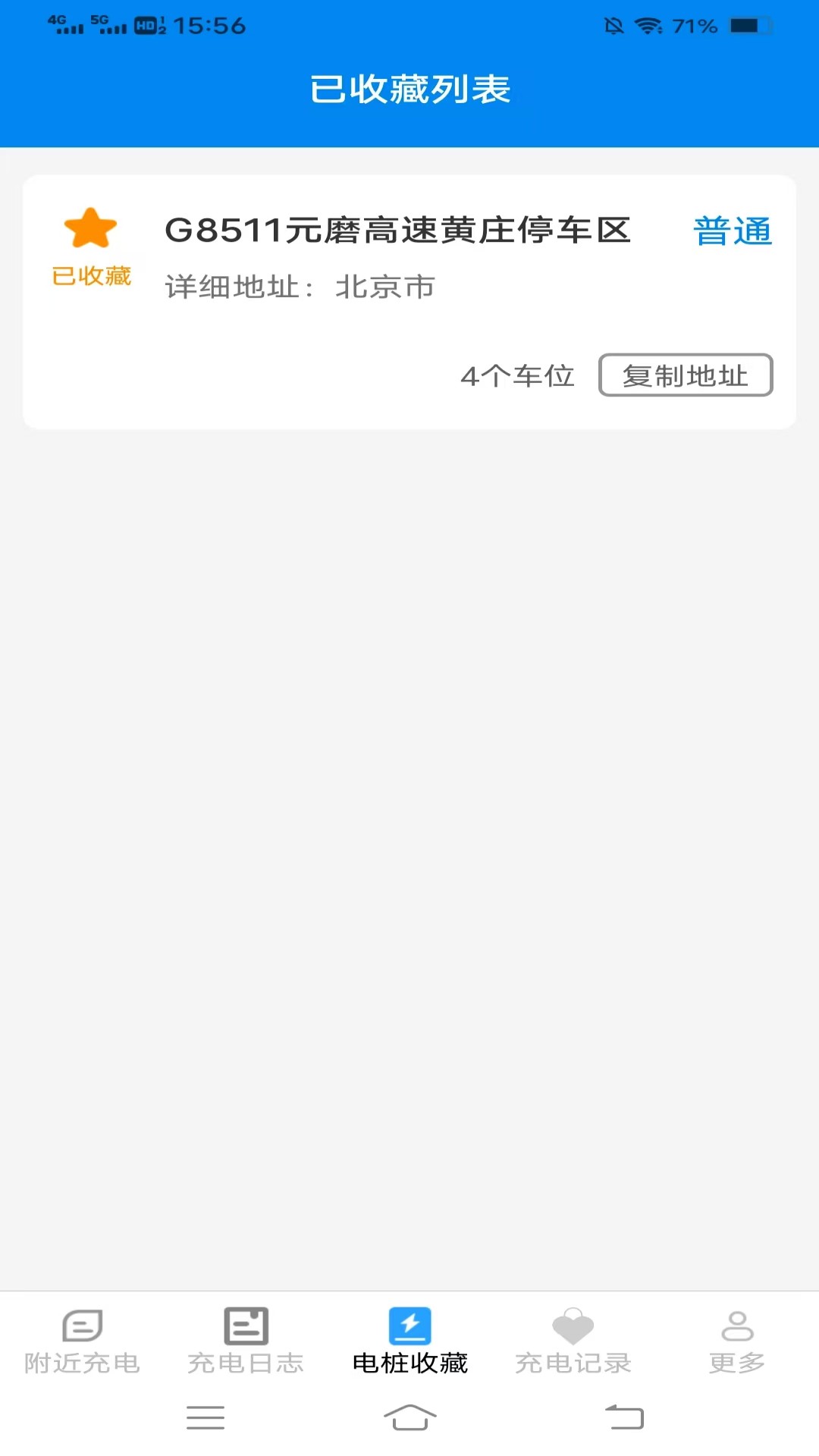Screen dimensions: 819x1456
Task: Go to the system home screen
Action: [409, 1417]
